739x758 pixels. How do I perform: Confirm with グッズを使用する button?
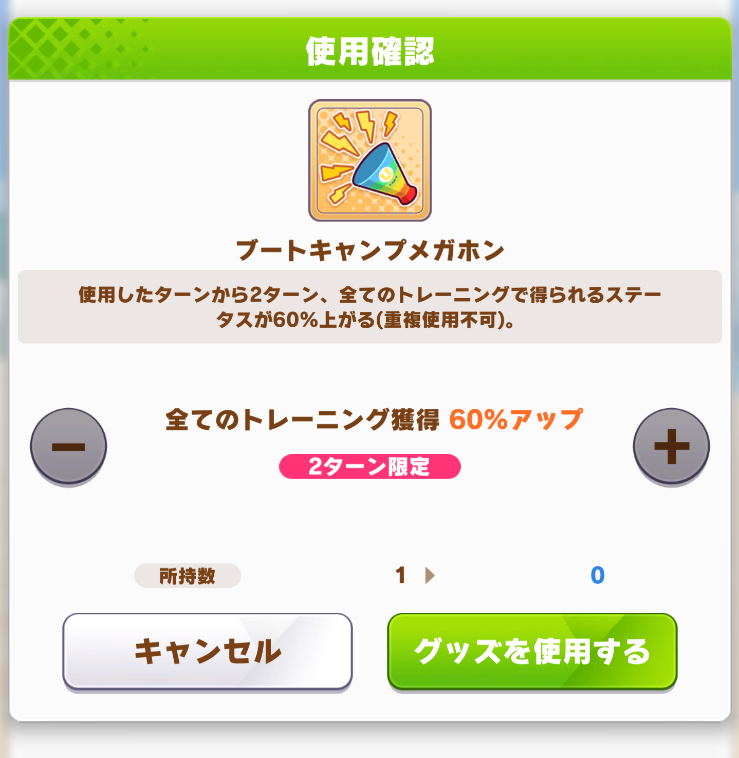tap(532, 651)
